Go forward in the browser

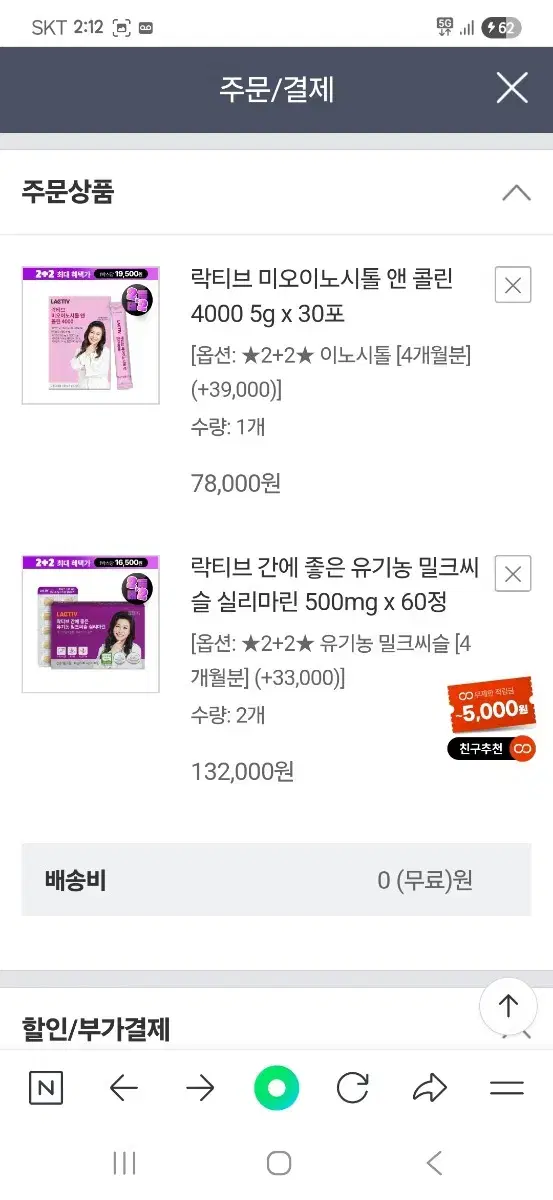pyautogui.click(x=200, y=1088)
